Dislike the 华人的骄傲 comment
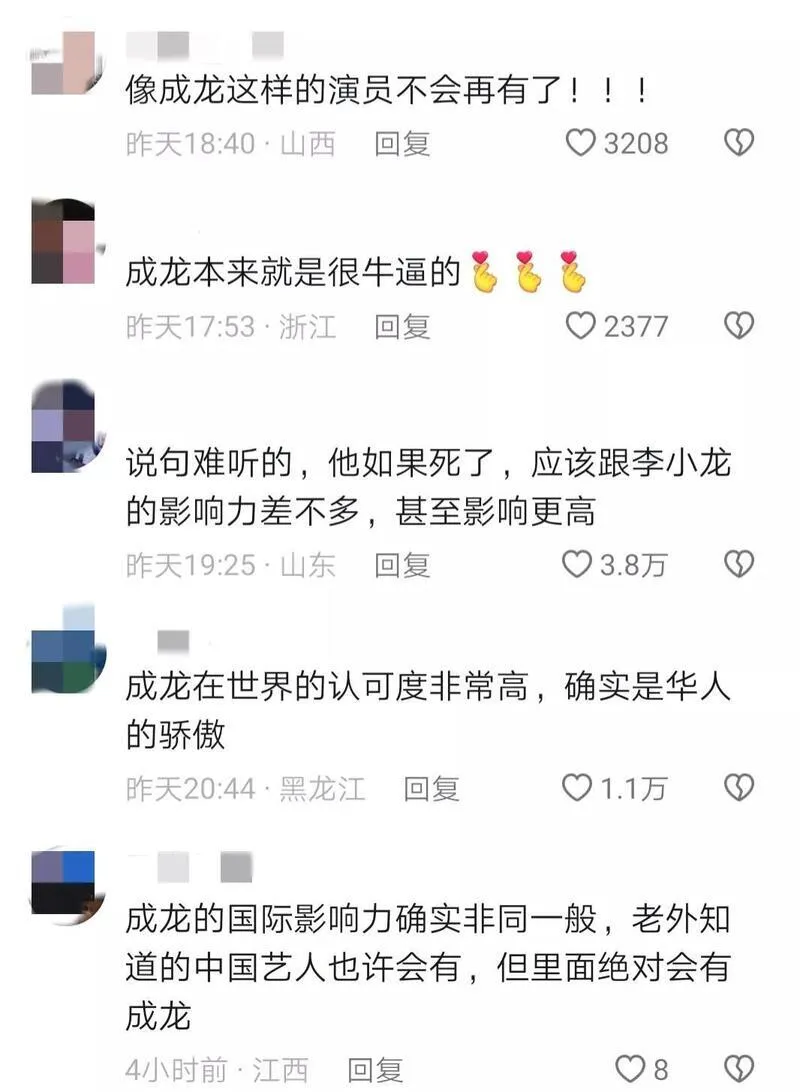The height and width of the screenshot is (1092, 800). click(738, 788)
